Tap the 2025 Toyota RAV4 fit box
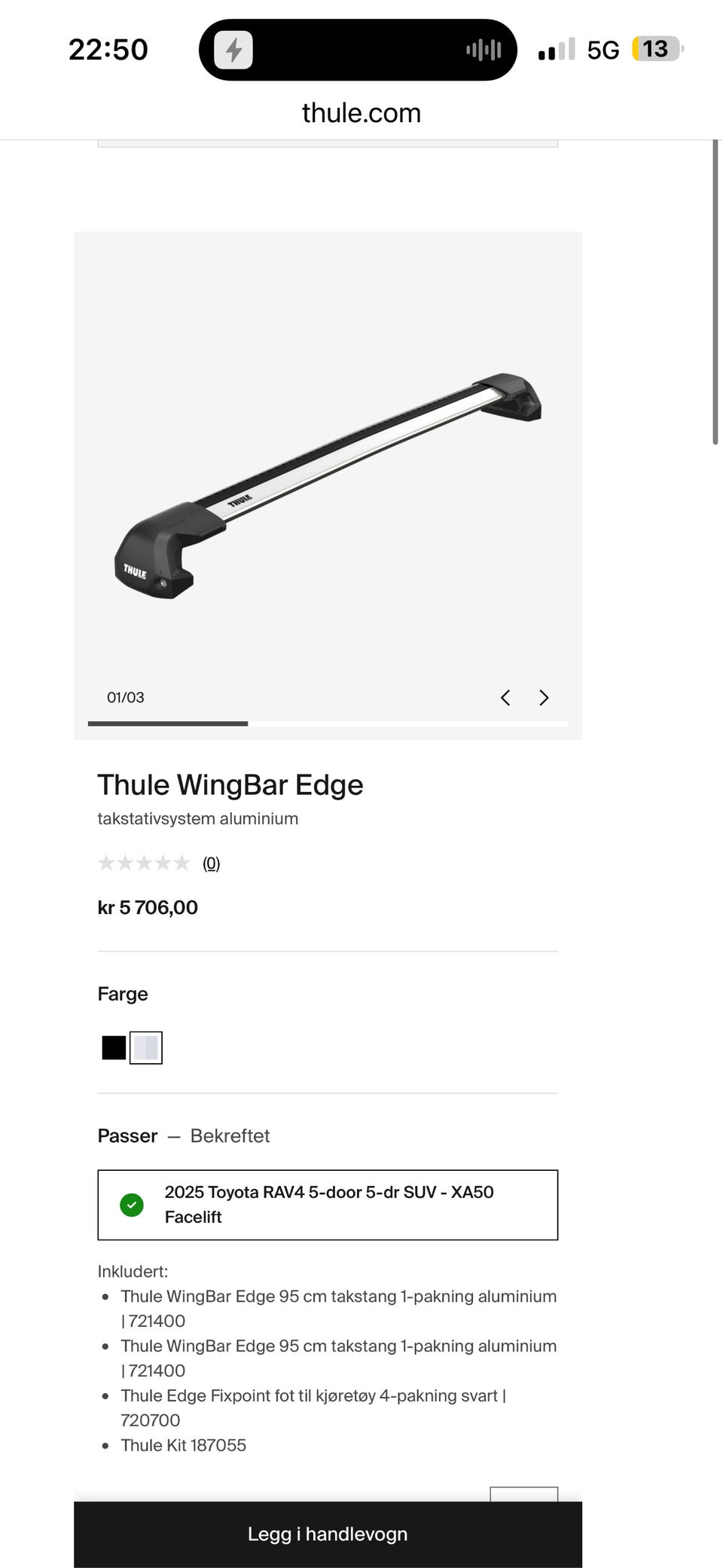The height and width of the screenshot is (1568, 723). (x=328, y=1204)
